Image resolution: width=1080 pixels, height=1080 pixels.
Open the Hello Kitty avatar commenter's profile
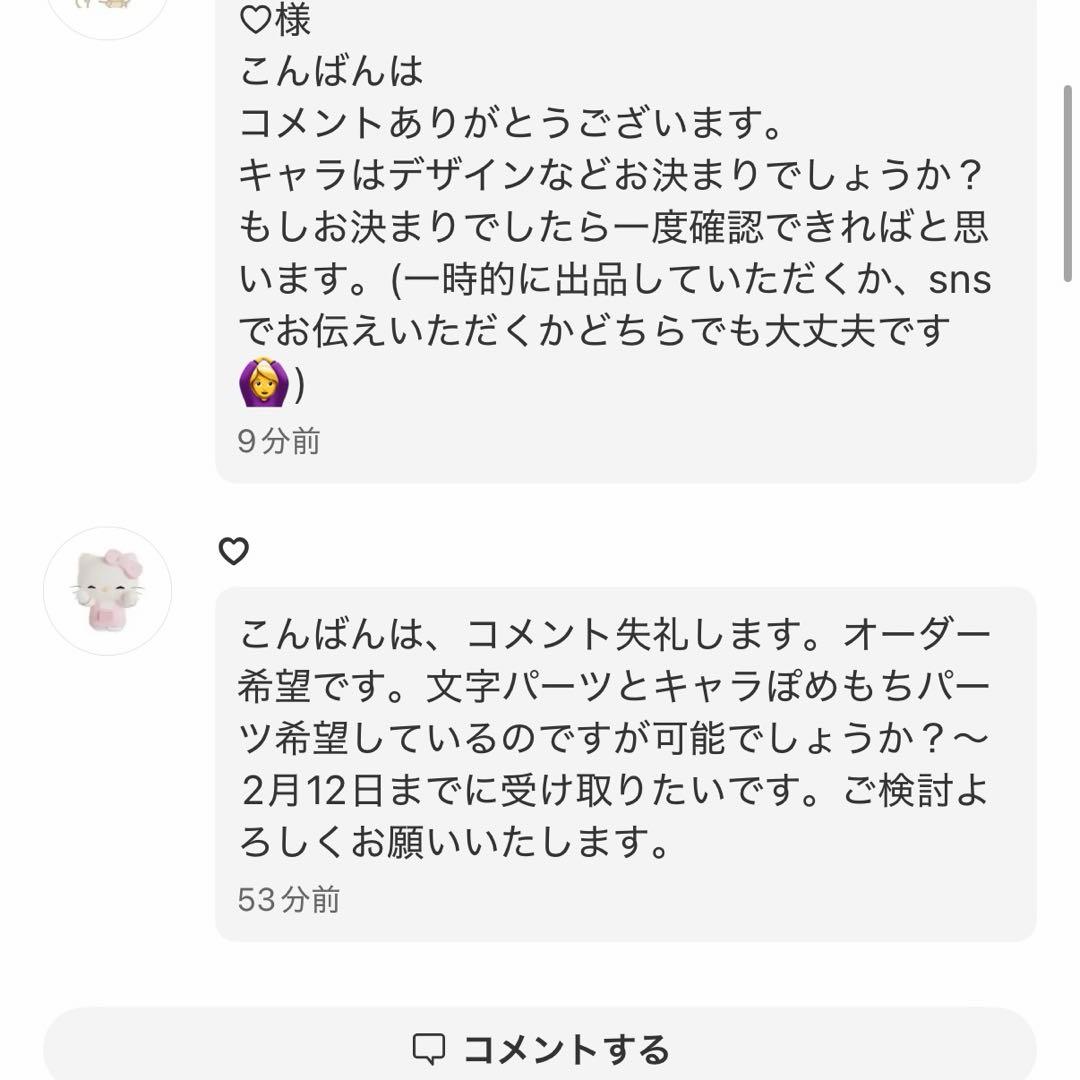pyautogui.click(x=107, y=591)
